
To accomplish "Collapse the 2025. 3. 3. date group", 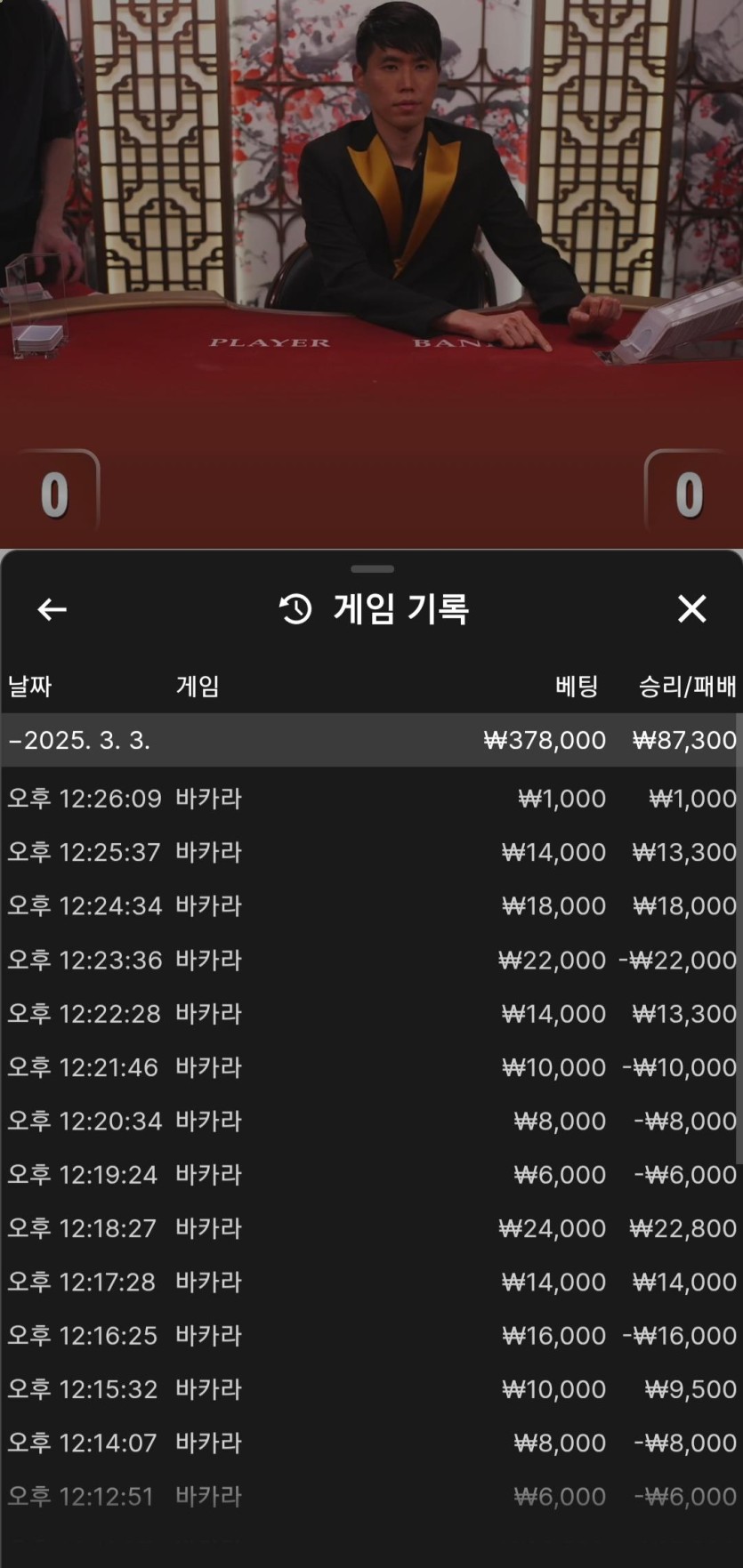I will tap(78, 740).
